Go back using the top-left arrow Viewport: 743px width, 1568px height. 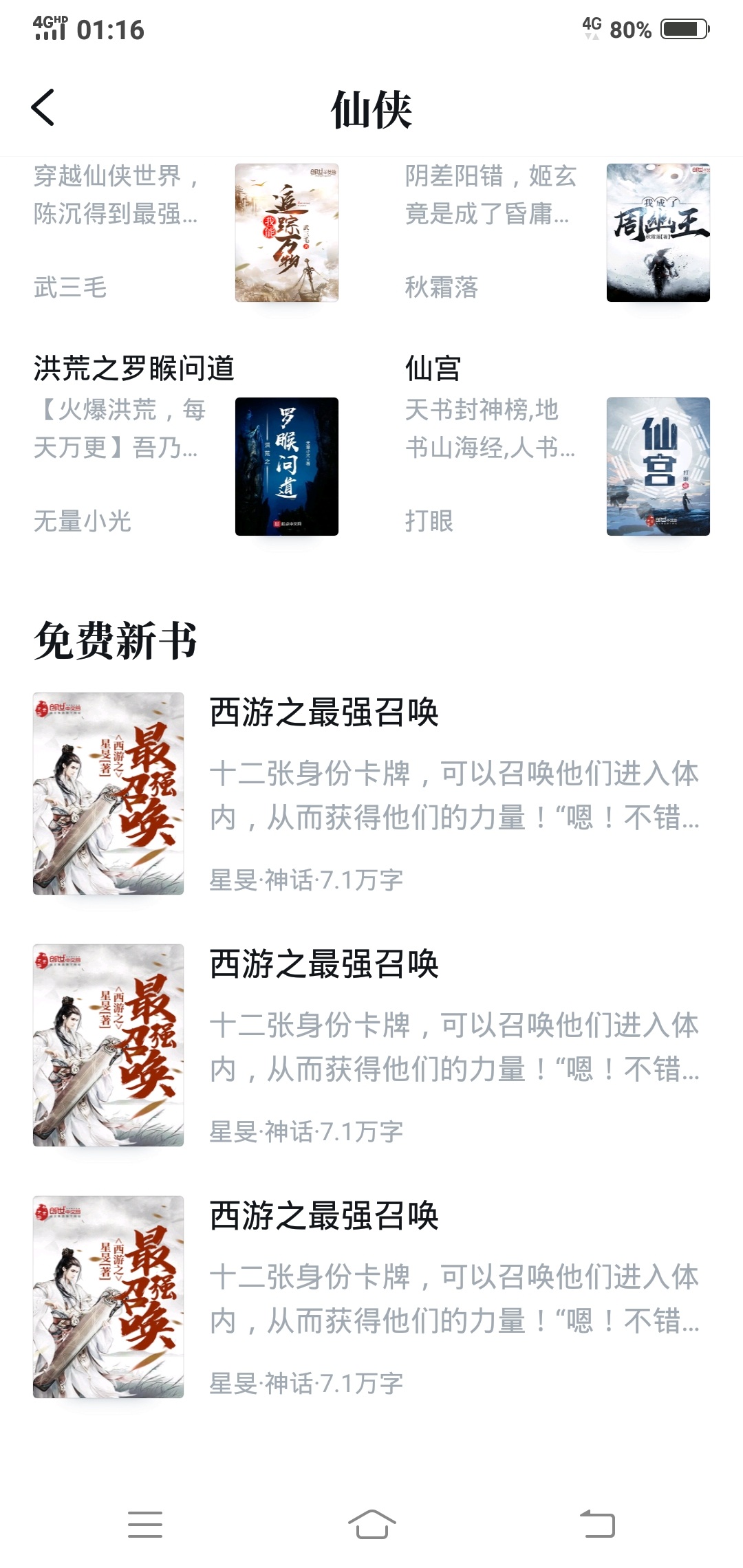point(43,108)
